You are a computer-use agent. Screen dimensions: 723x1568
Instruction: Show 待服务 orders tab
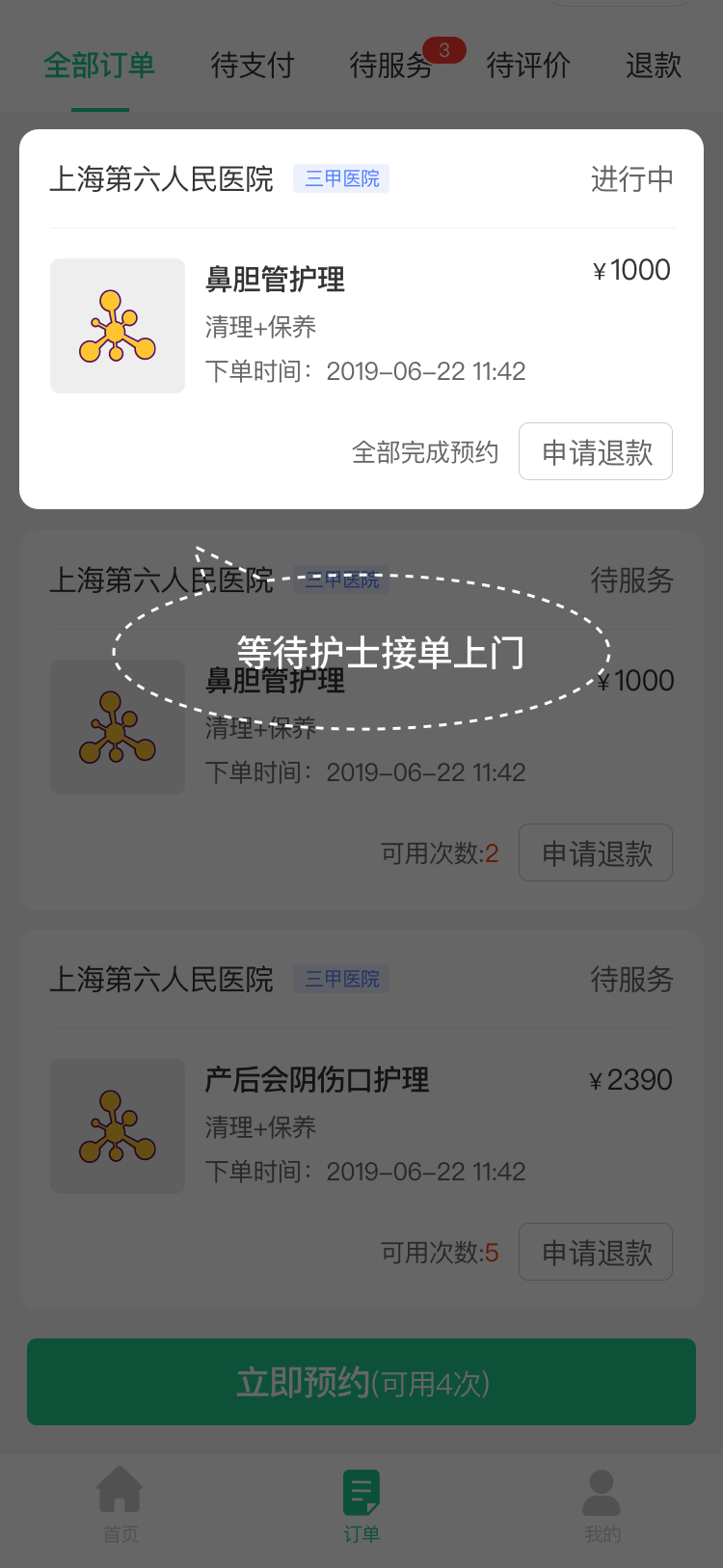[x=390, y=66]
